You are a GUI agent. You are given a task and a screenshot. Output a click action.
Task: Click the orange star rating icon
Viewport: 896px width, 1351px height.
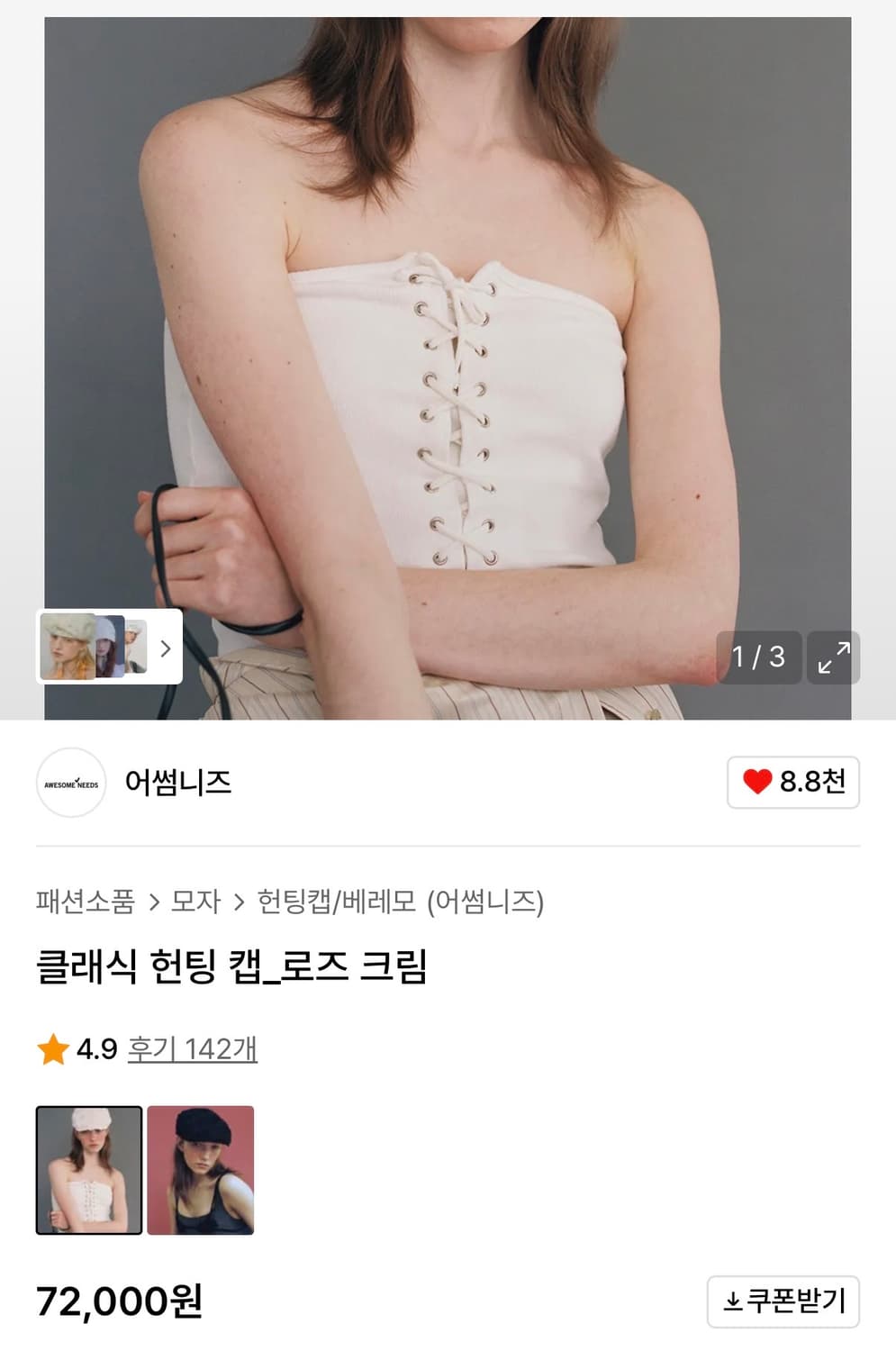[53, 1048]
